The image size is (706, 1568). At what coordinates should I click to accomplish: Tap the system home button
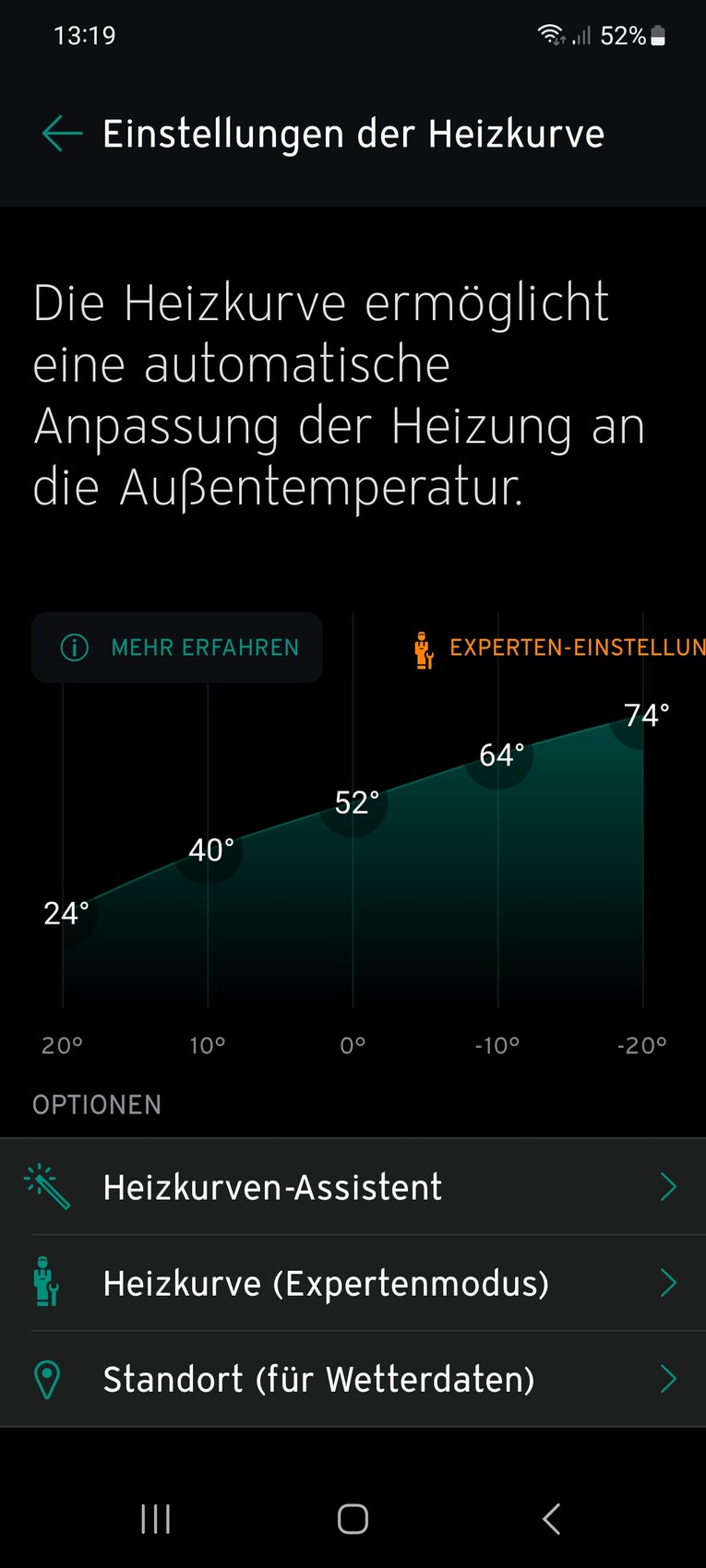pos(353,1519)
